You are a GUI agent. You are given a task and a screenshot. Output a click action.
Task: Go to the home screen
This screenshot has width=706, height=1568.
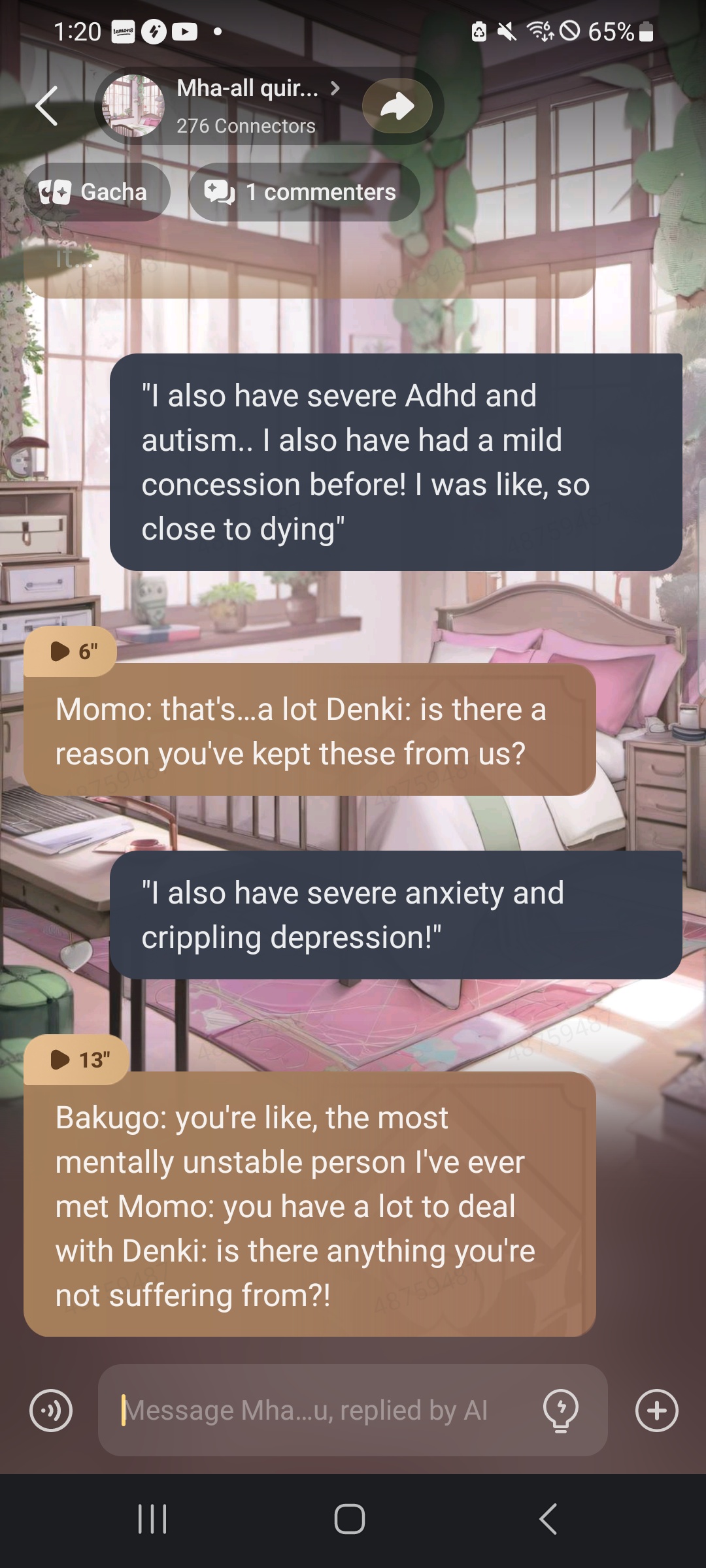(350, 1518)
